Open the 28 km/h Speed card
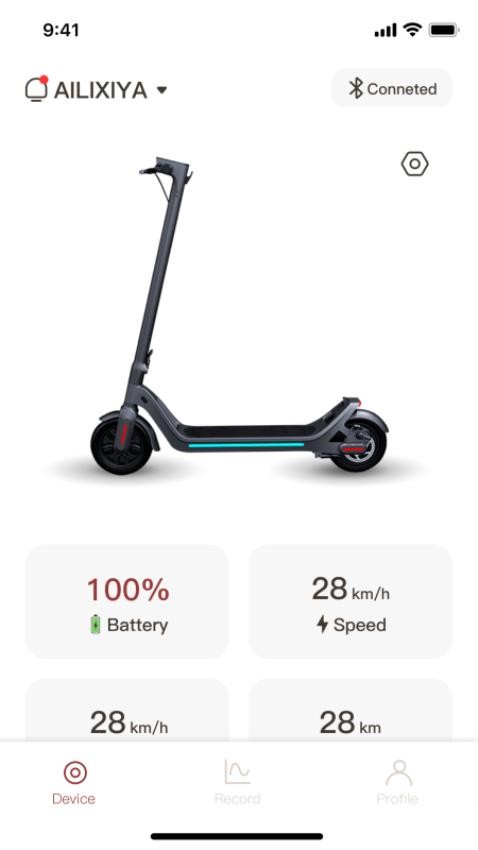Viewport: 478px width, 850px height. [x=350, y=602]
